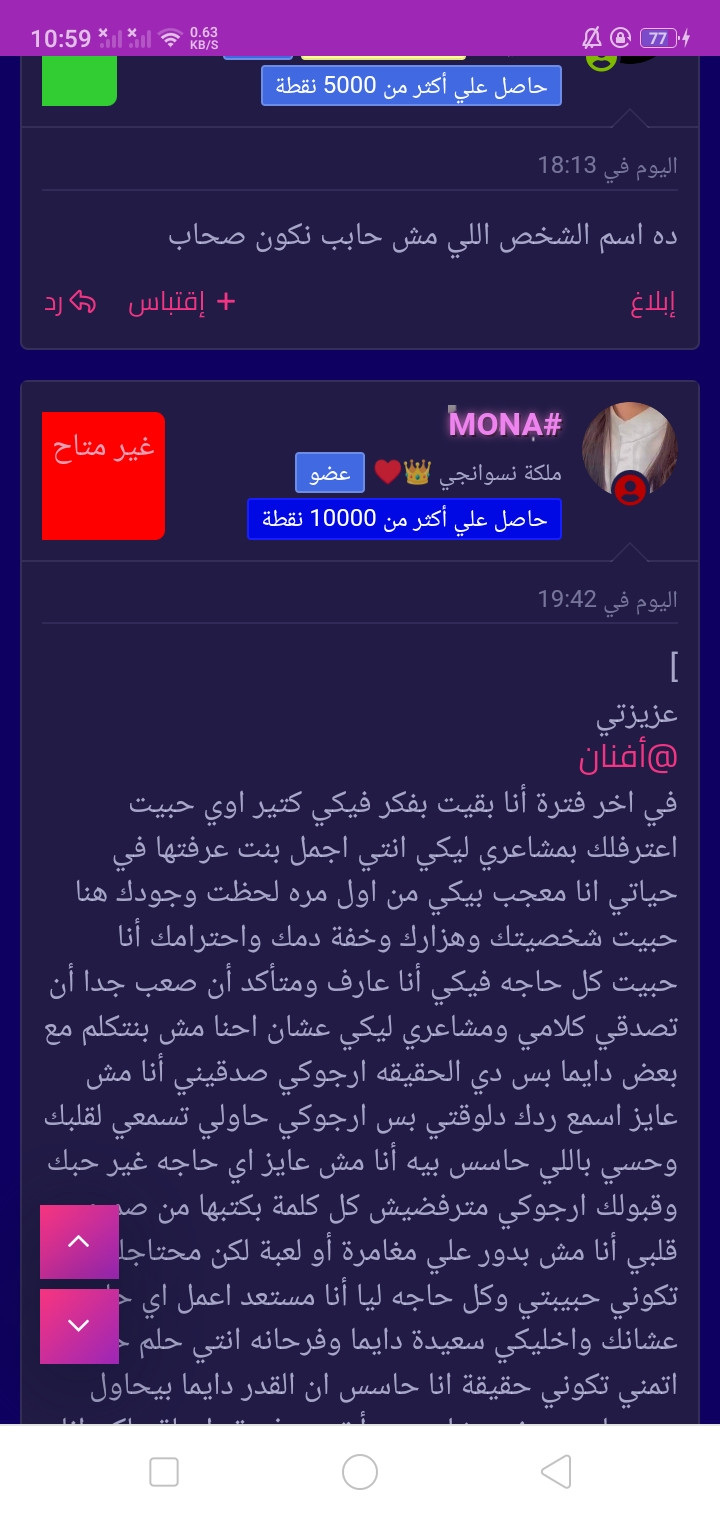This screenshot has height=1520, width=720.
Task: View MONA# profile avatar
Action: 629,451
